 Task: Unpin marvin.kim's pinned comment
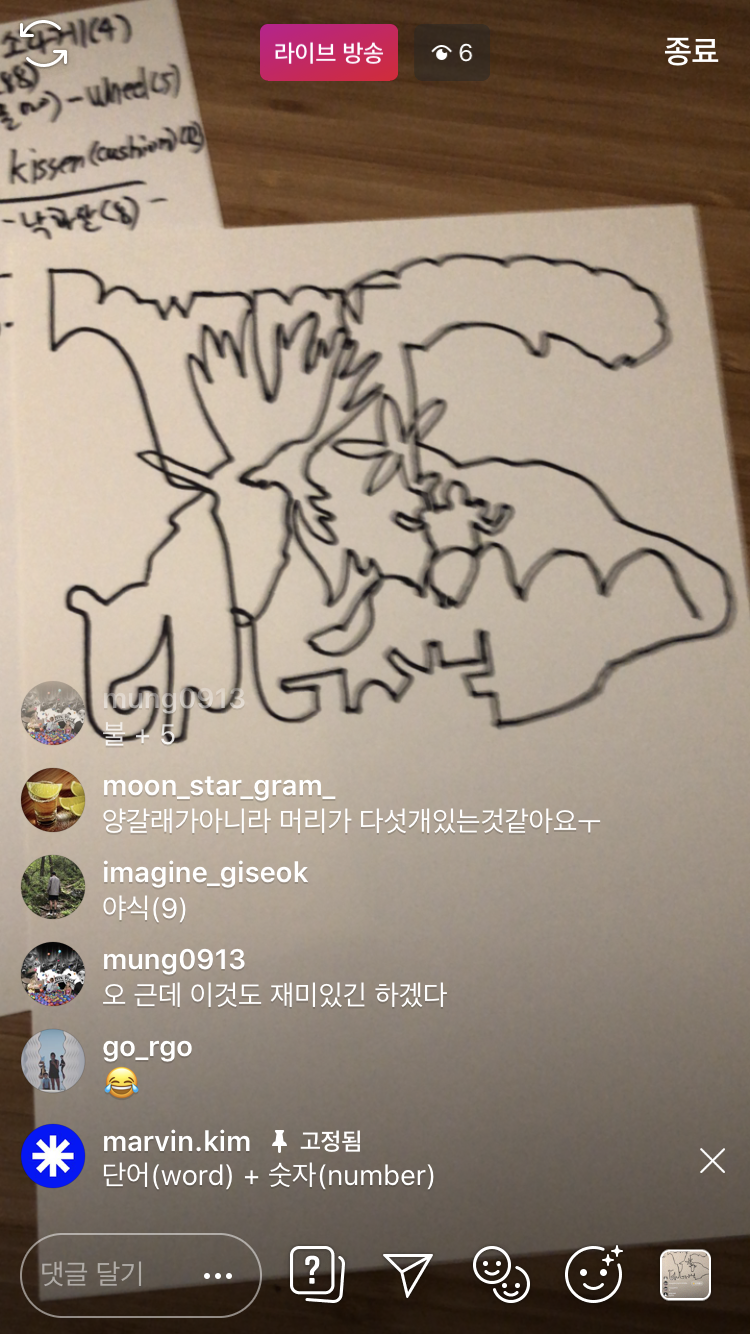click(x=712, y=1160)
